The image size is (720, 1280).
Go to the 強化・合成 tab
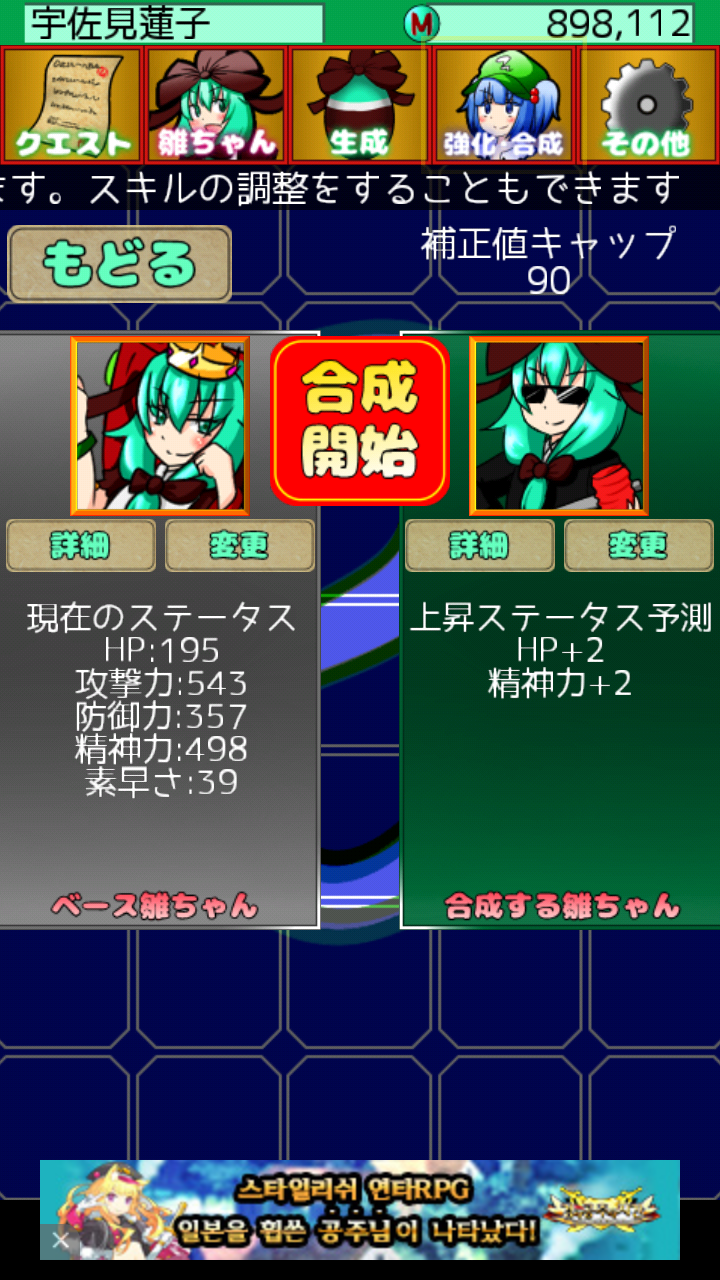click(x=503, y=104)
